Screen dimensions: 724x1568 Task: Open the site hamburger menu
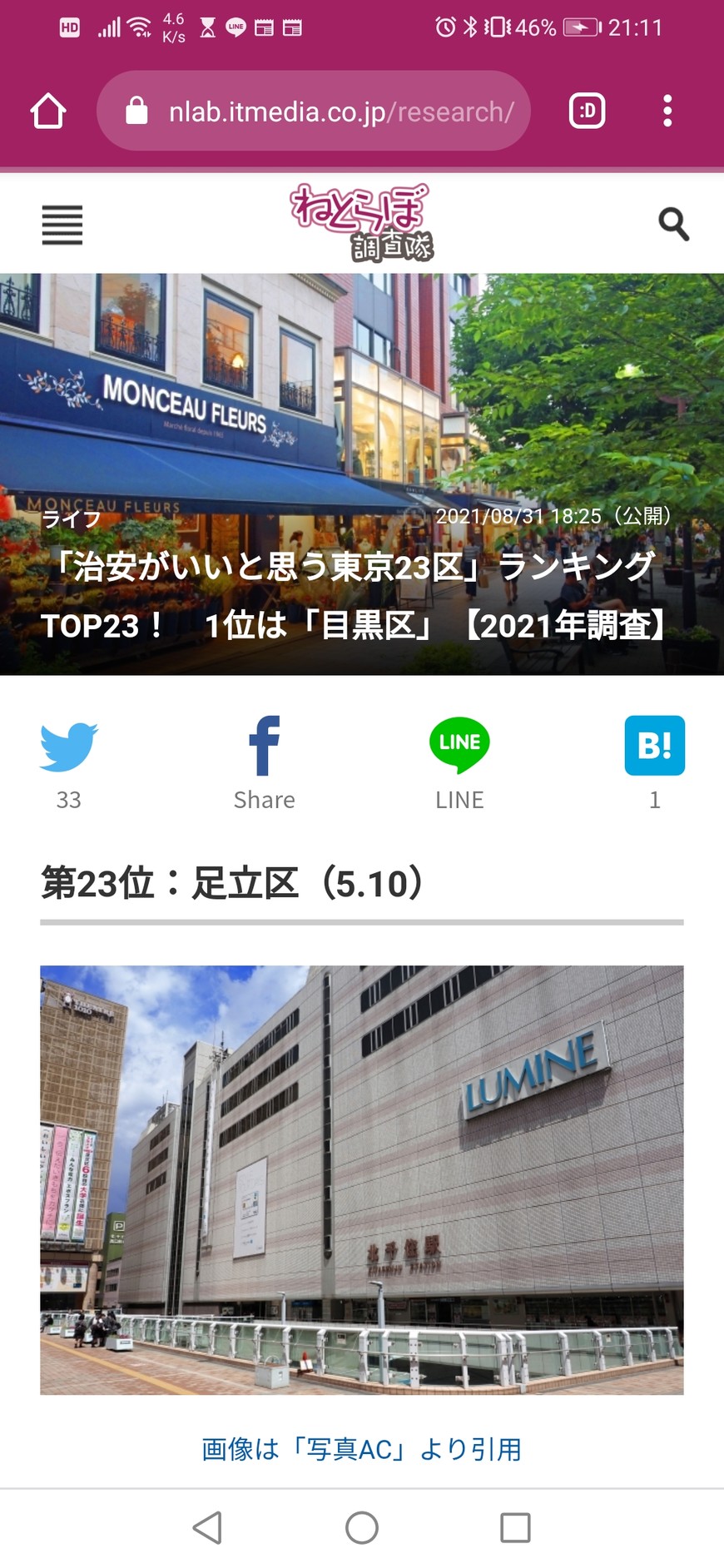tap(62, 225)
